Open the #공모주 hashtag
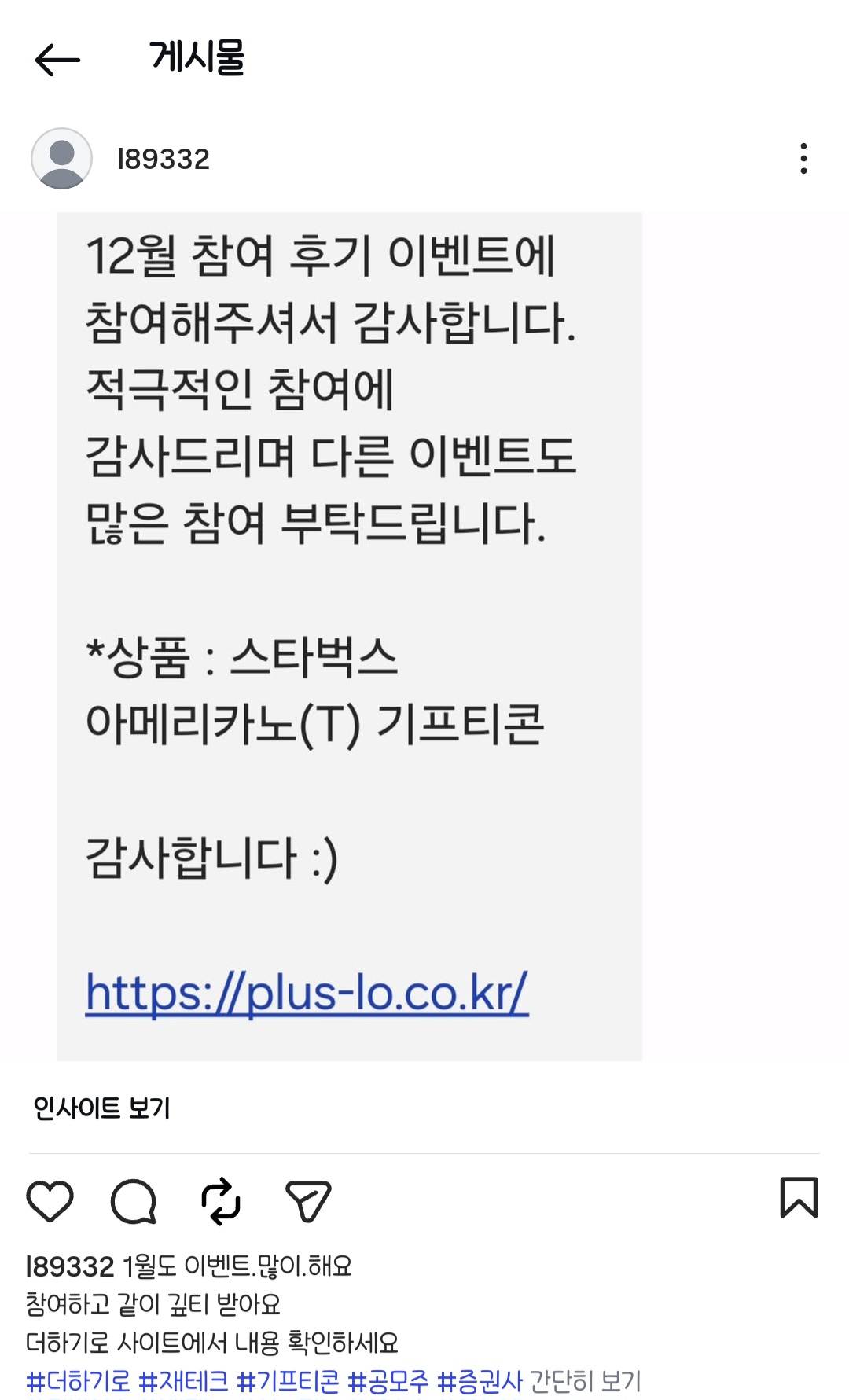Image resolution: width=849 pixels, height=1400 pixels. pos(388,1381)
